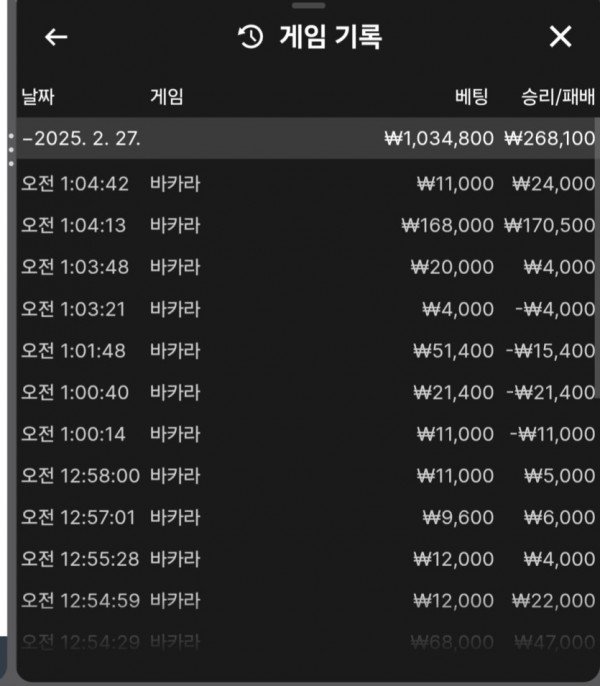Viewport: 600px width, 686px height.
Task: Close the 게임 기록 panel
Action: pyautogui.click(x=561, y=38)
